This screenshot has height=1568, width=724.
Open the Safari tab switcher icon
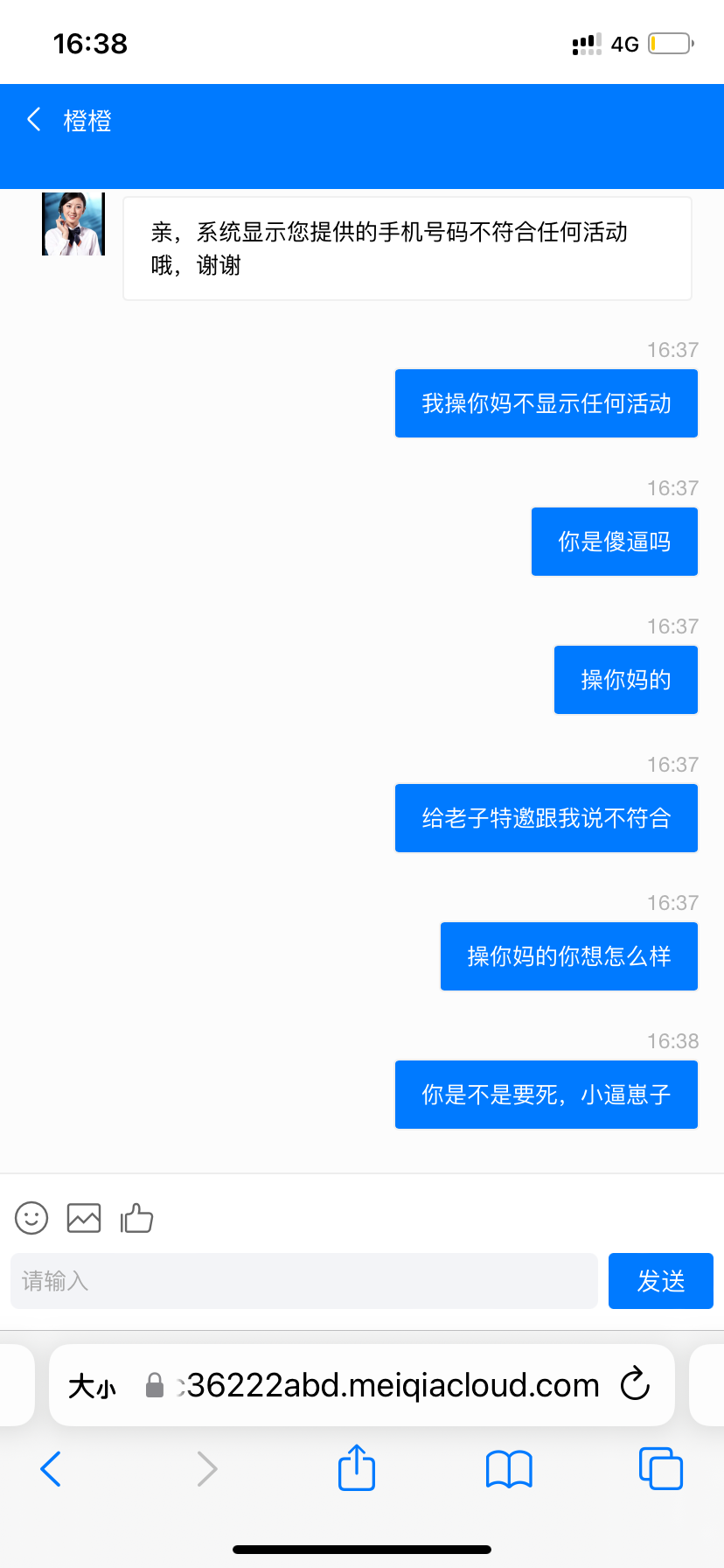pos(660,1468)
